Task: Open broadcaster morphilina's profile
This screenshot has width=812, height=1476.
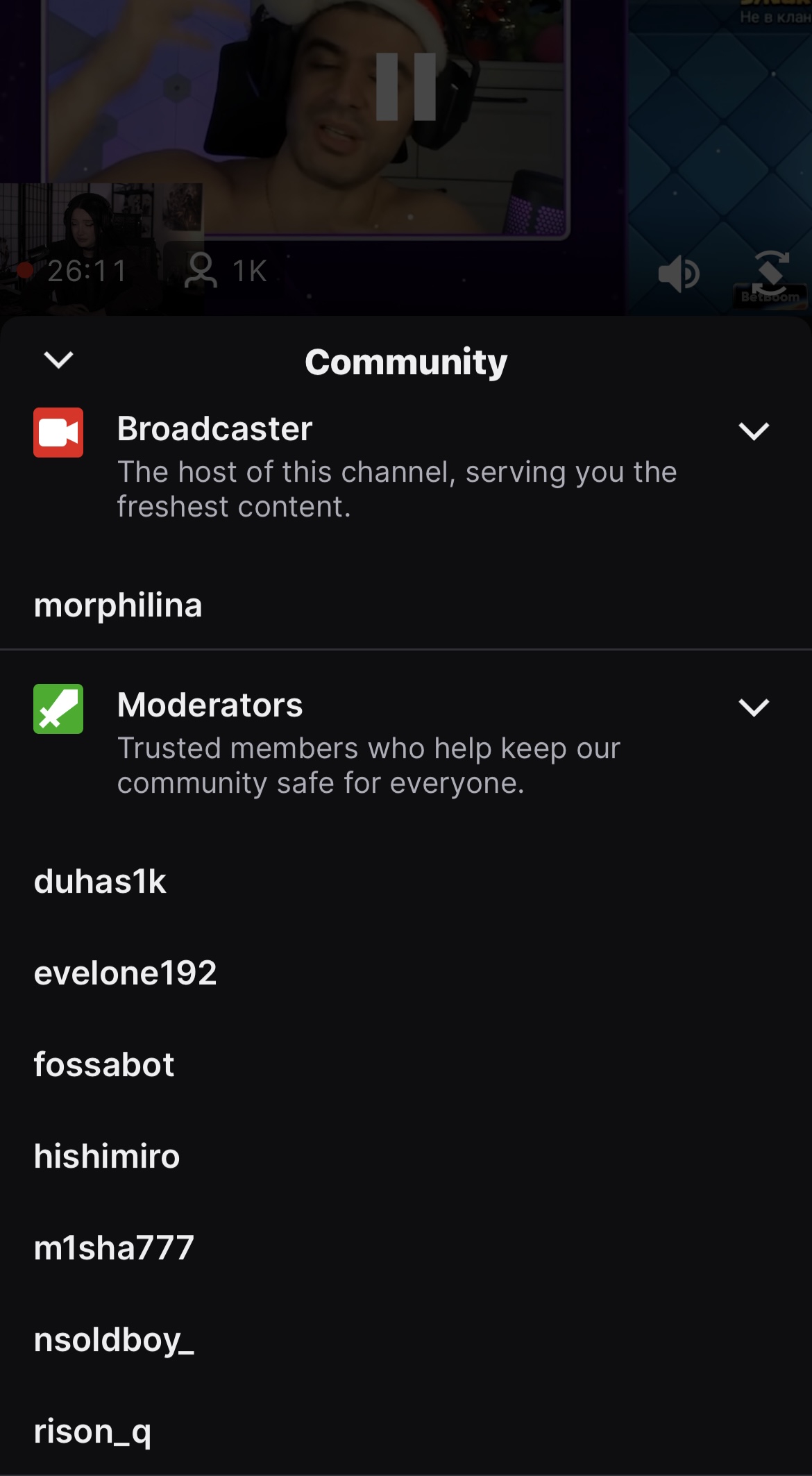Action: coord(118,605)
